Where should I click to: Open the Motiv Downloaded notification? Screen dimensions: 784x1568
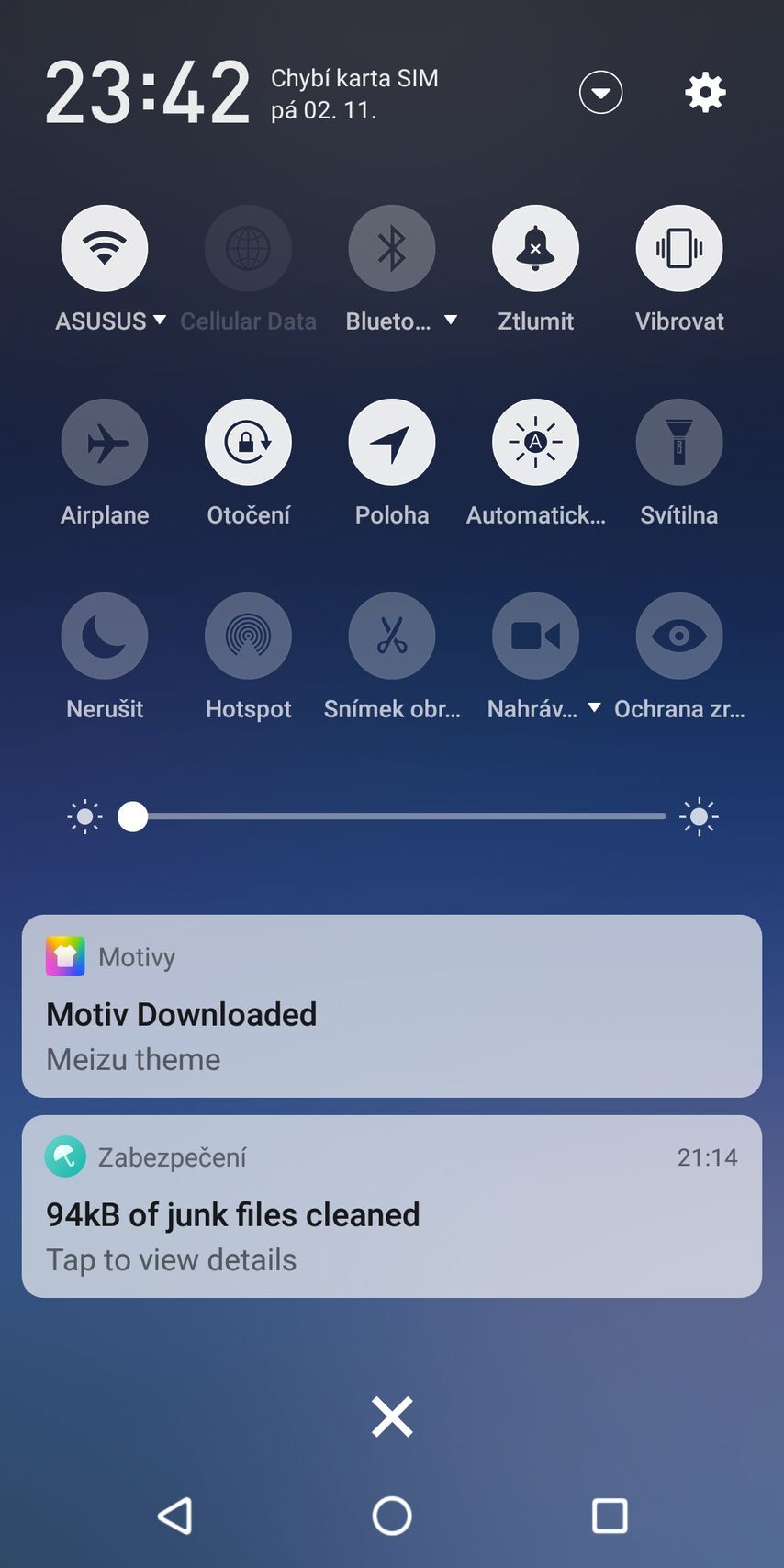click(392, 1007)
